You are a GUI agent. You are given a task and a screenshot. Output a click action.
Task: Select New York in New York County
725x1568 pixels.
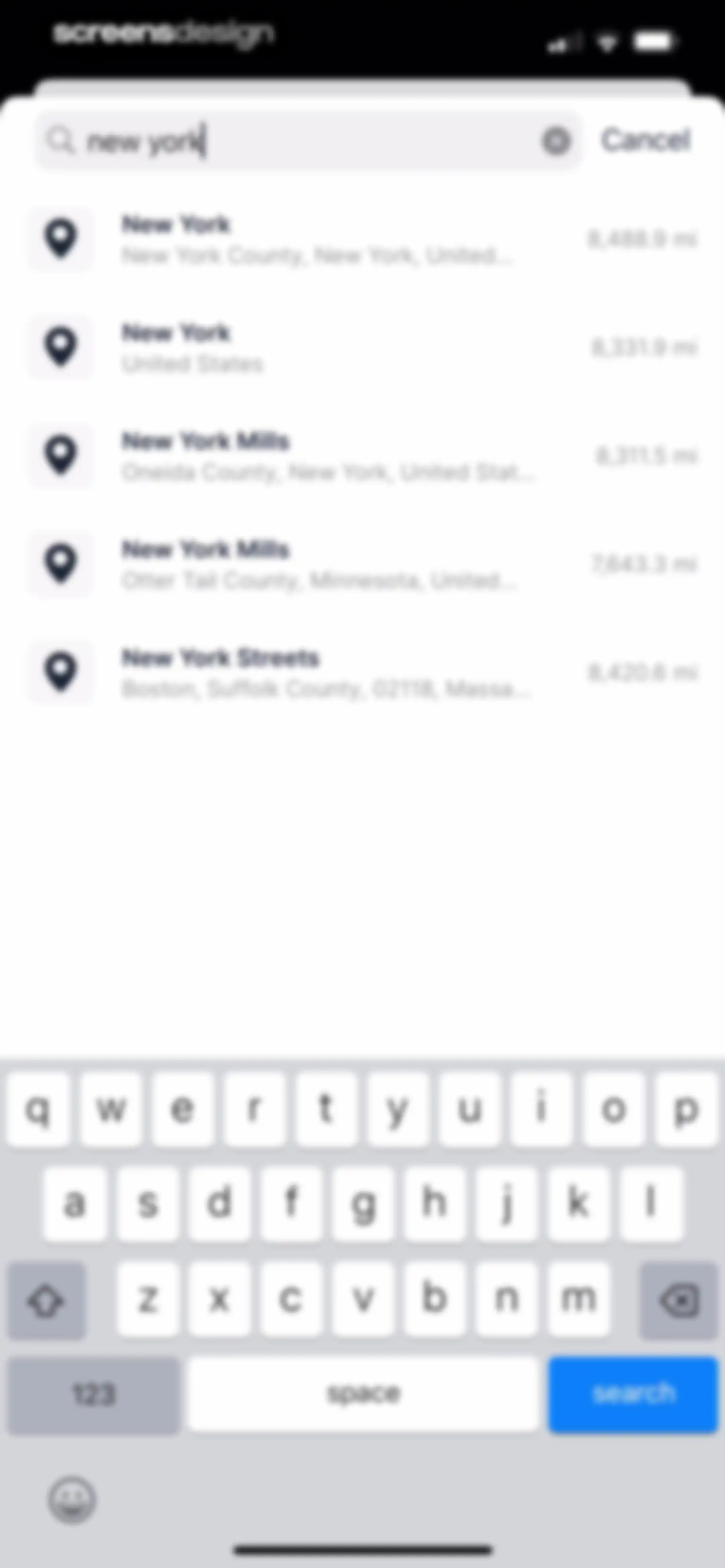[362, 239]
